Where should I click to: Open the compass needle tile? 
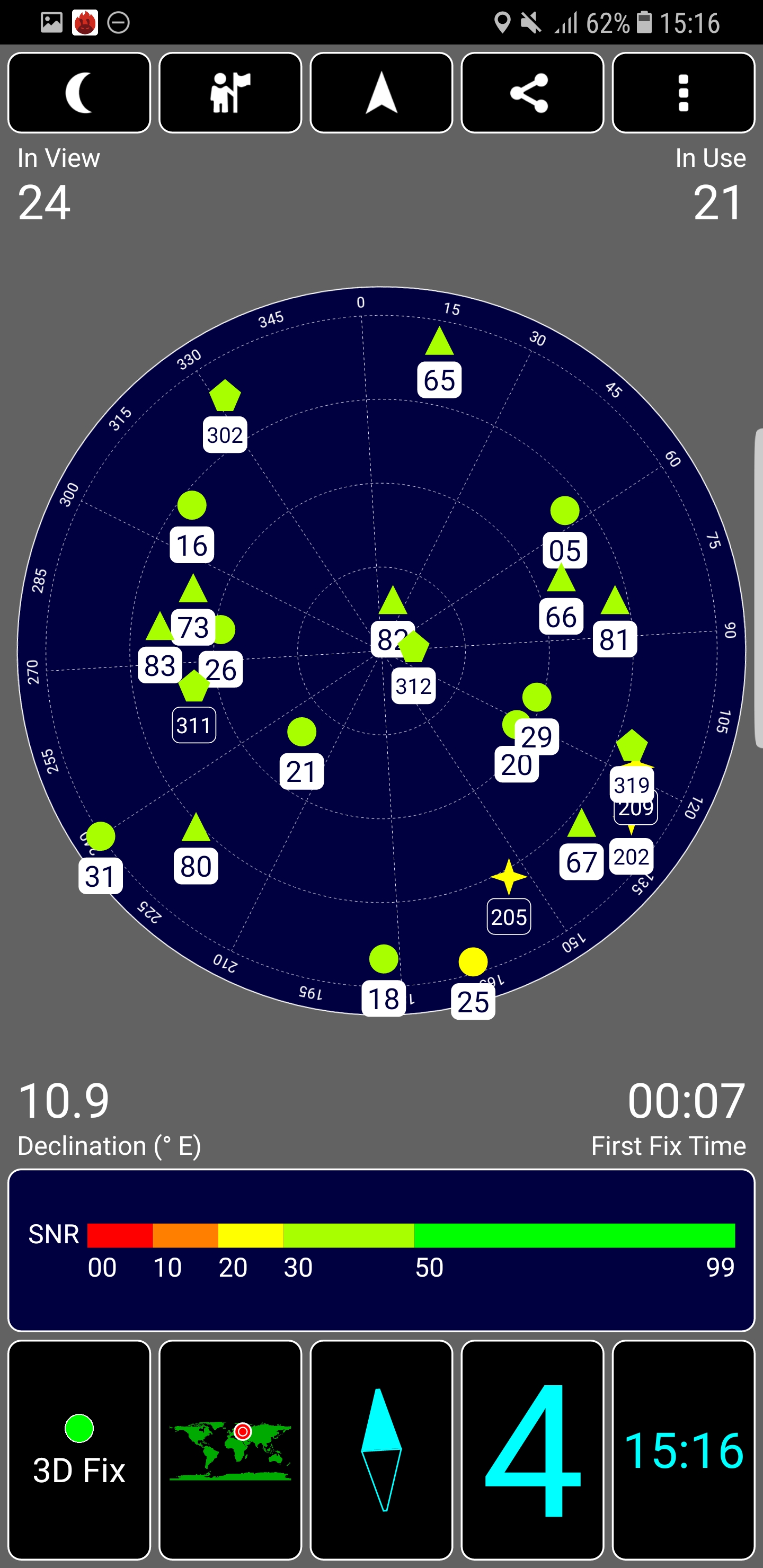pos(381,1449)
